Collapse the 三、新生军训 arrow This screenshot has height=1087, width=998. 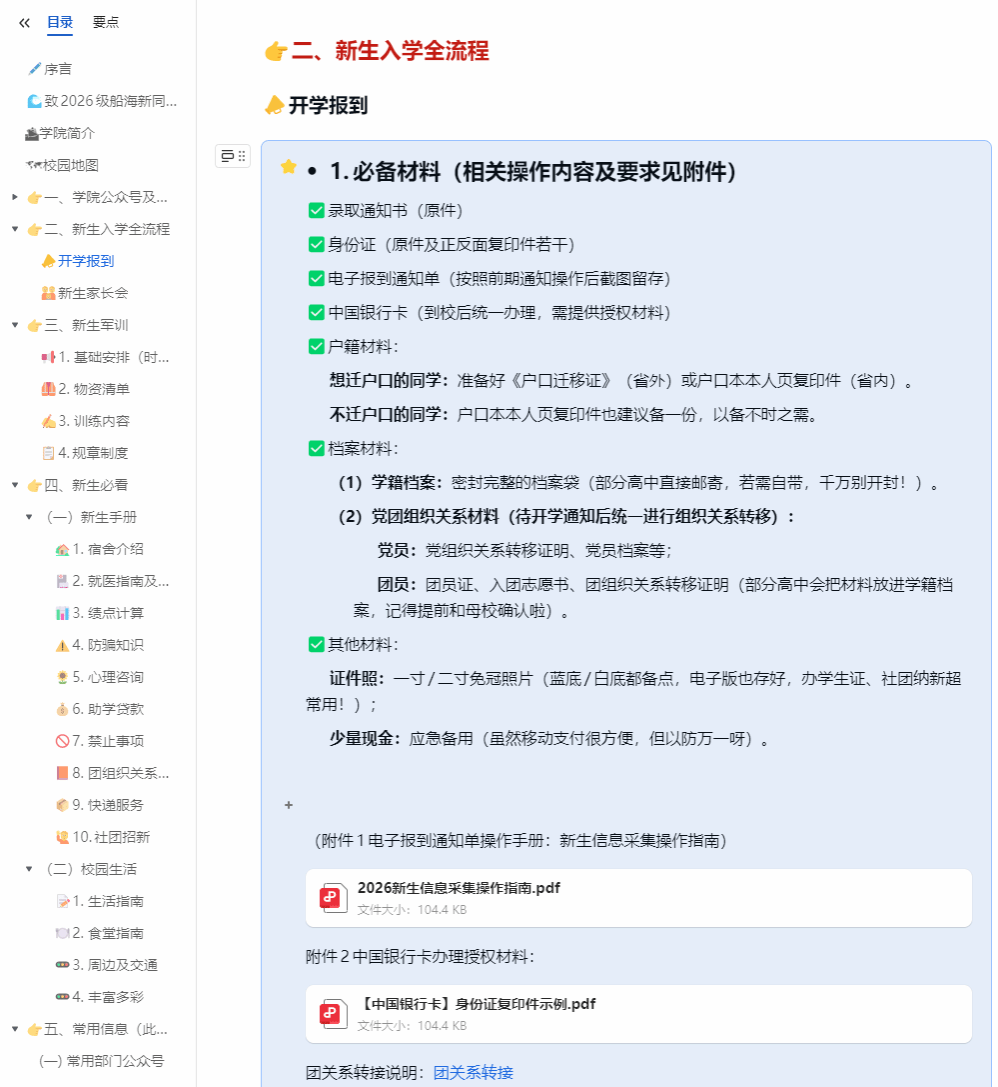pos(15,325)
